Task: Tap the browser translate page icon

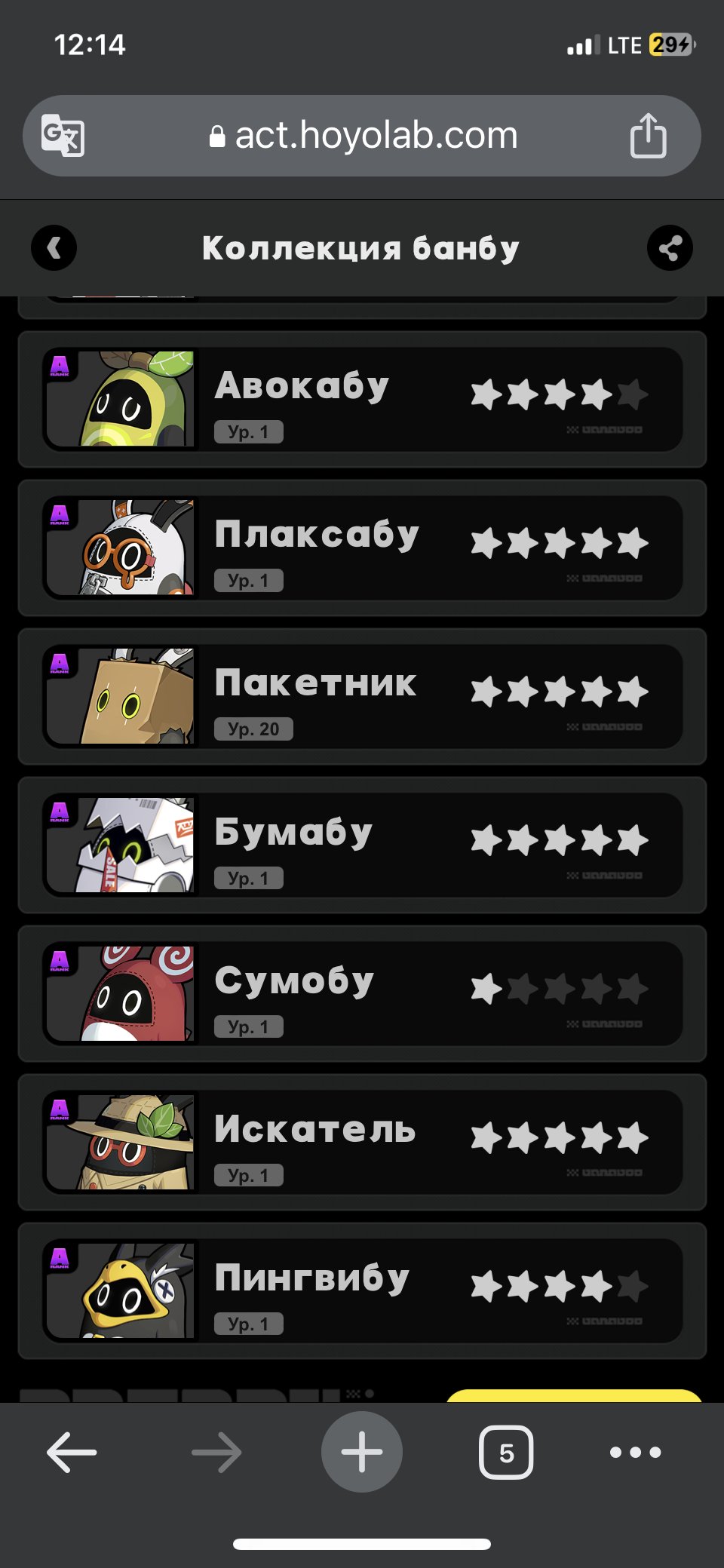Action: coord(63,136)
